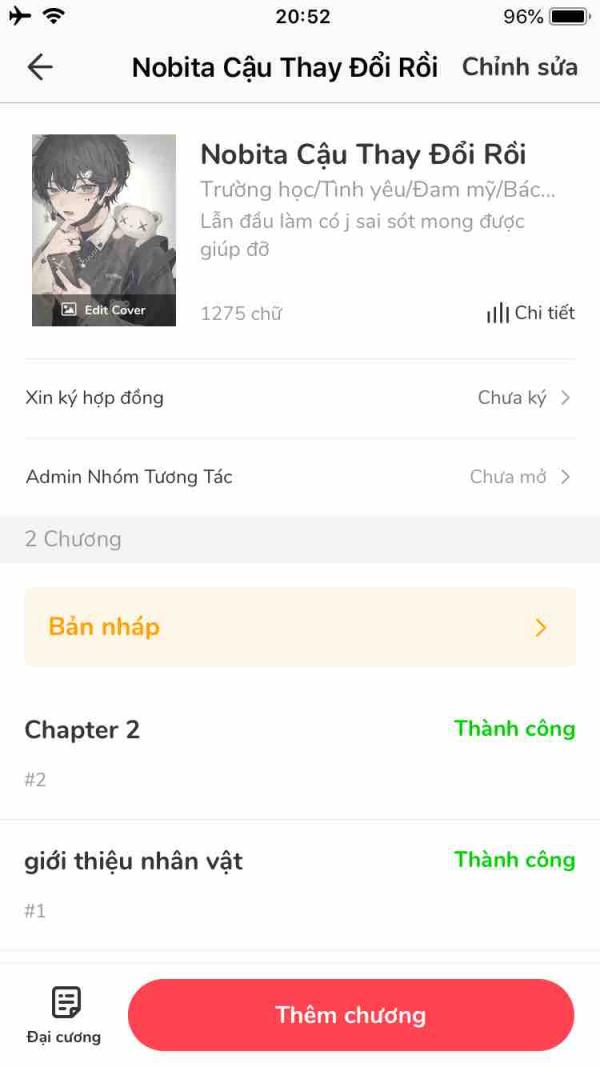Open Chi tiết statistics
The height and width of the screenshot is (1067, 600).
[x=530, y=313]
